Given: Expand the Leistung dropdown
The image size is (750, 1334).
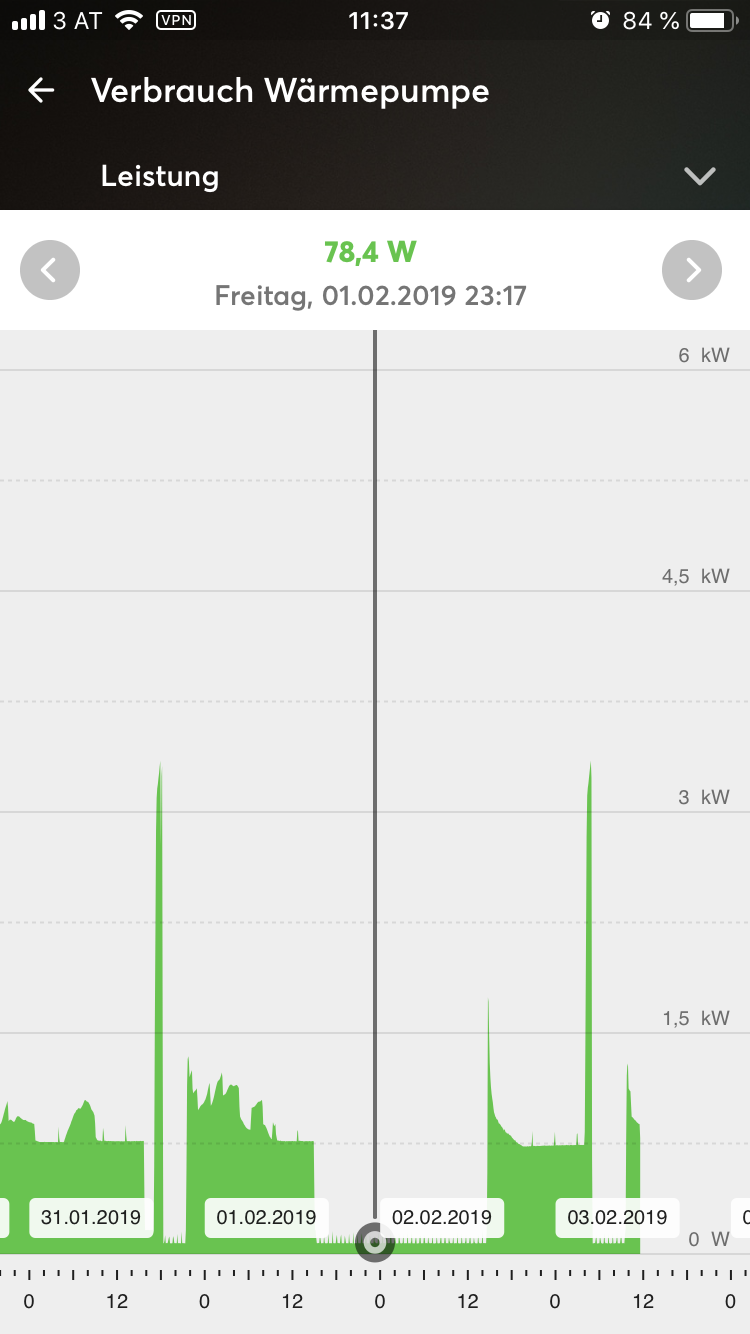Looking at the screenshot, I should pos(699,176).
